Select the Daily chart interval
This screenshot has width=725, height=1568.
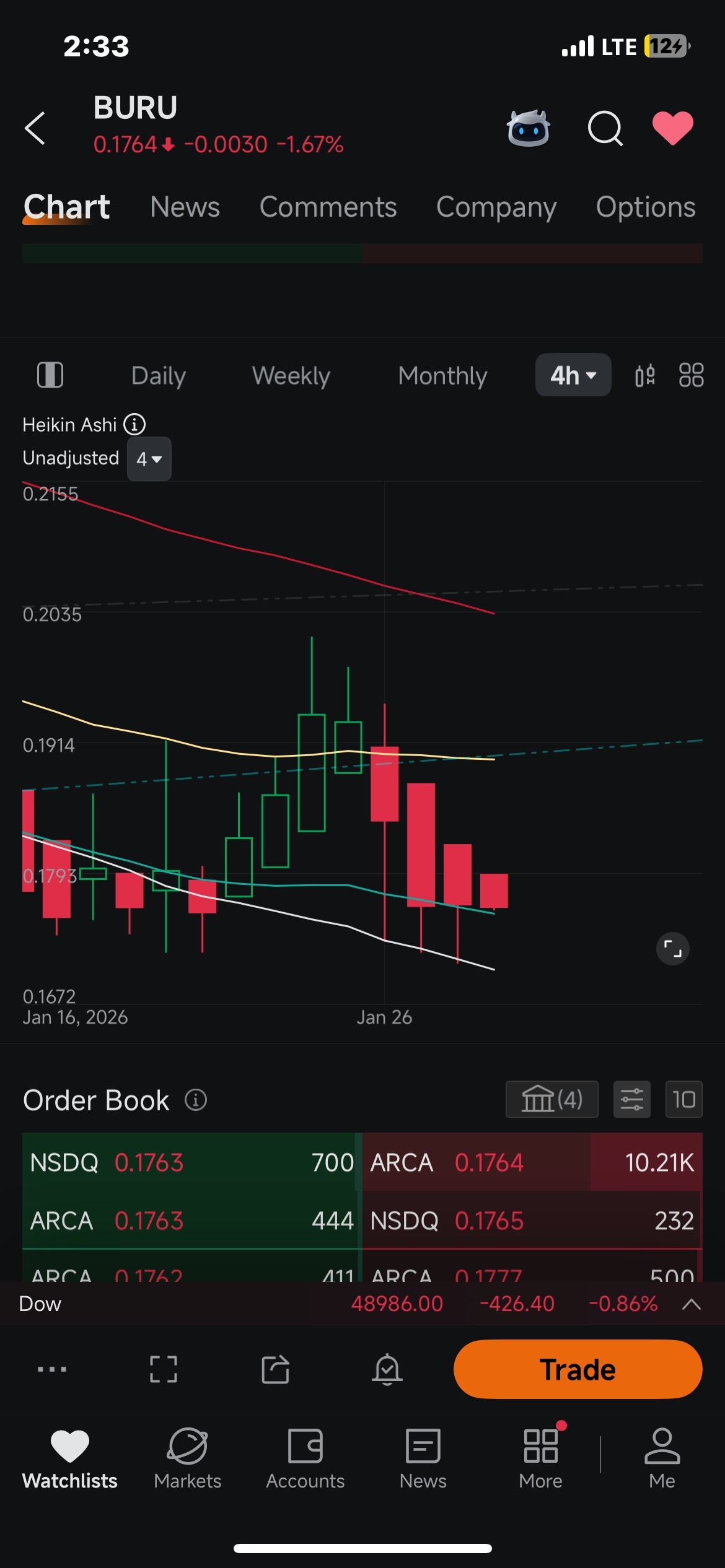tap(159, 375)
